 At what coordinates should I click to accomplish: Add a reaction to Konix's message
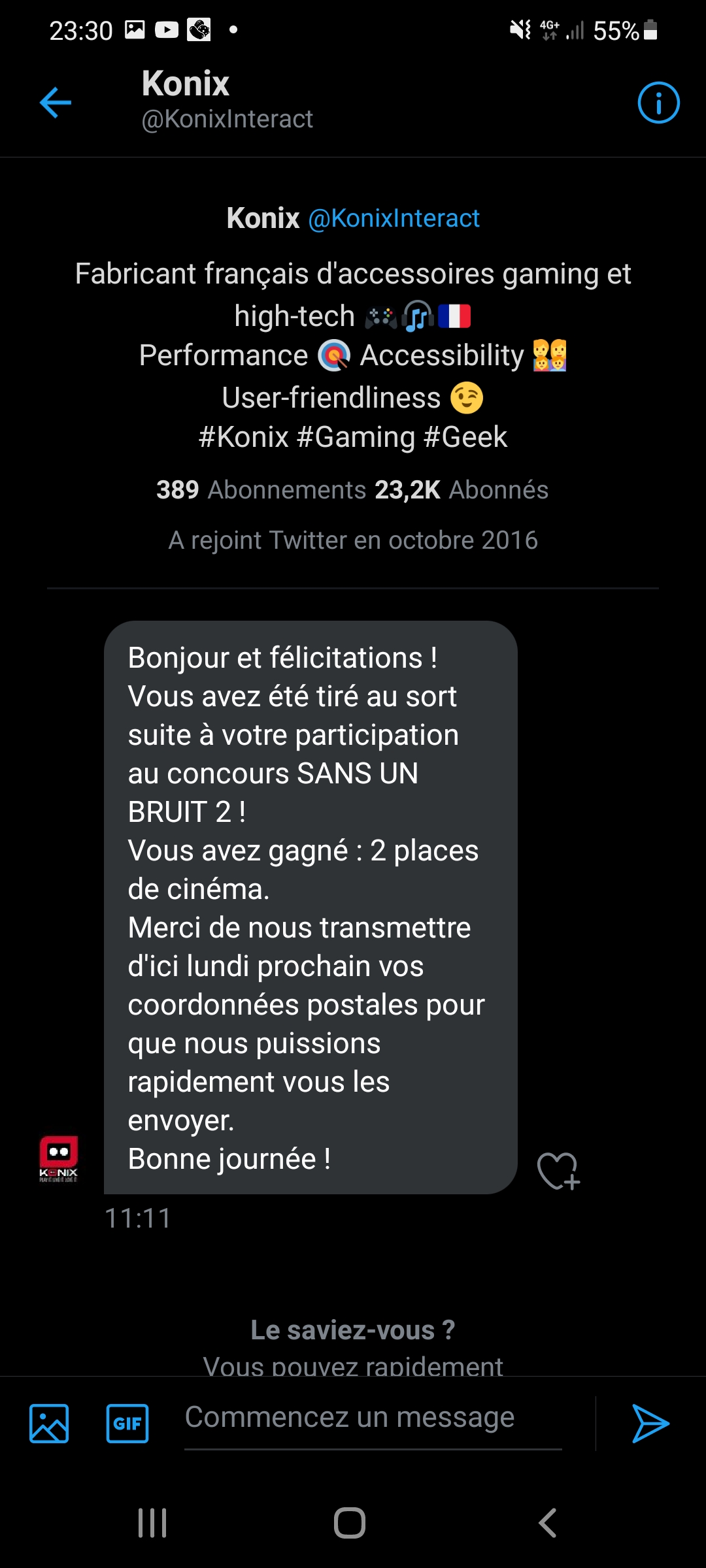pyautogui.click(x=559, y=1171)
